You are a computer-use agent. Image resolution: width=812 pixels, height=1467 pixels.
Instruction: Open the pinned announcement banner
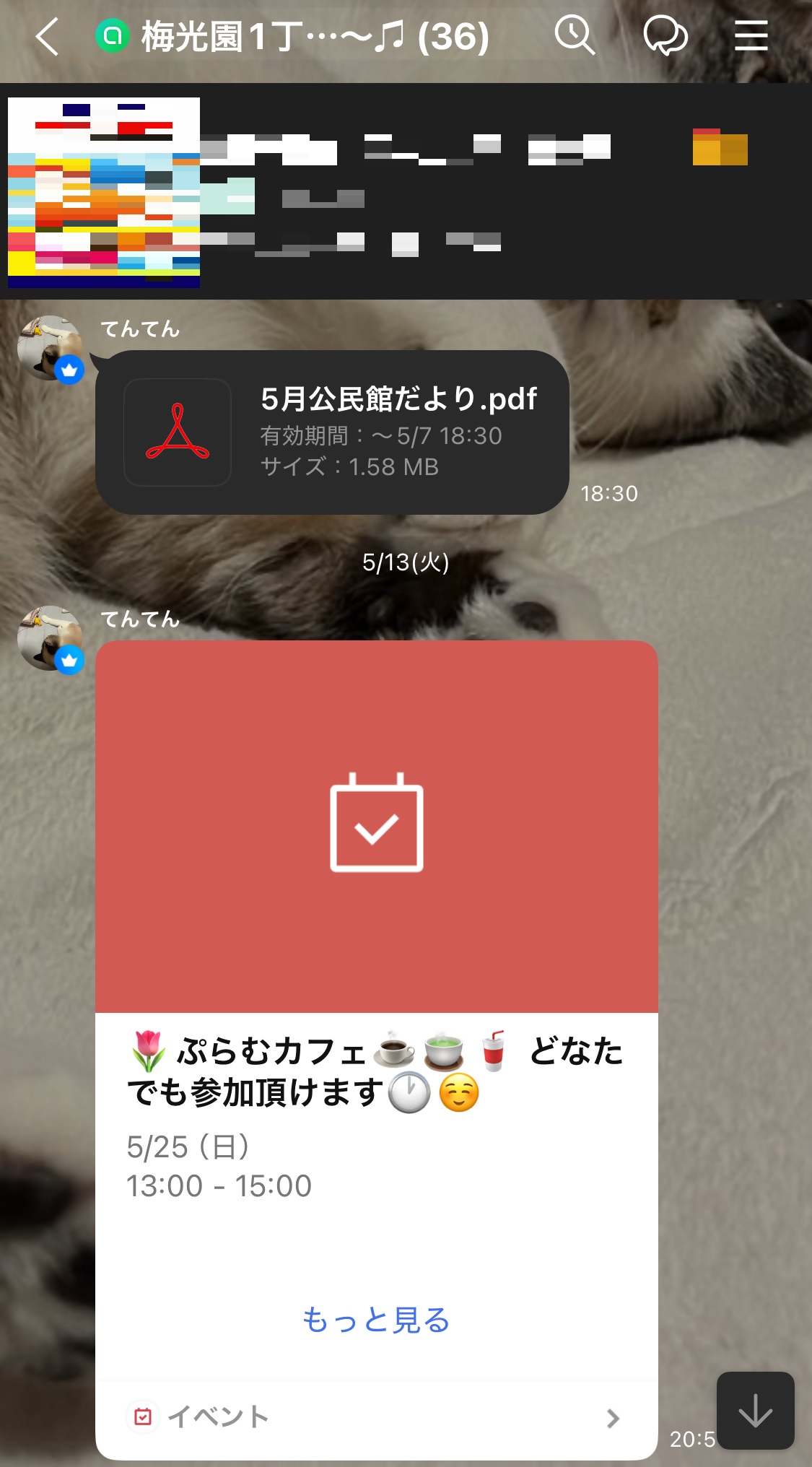point(404,191)
